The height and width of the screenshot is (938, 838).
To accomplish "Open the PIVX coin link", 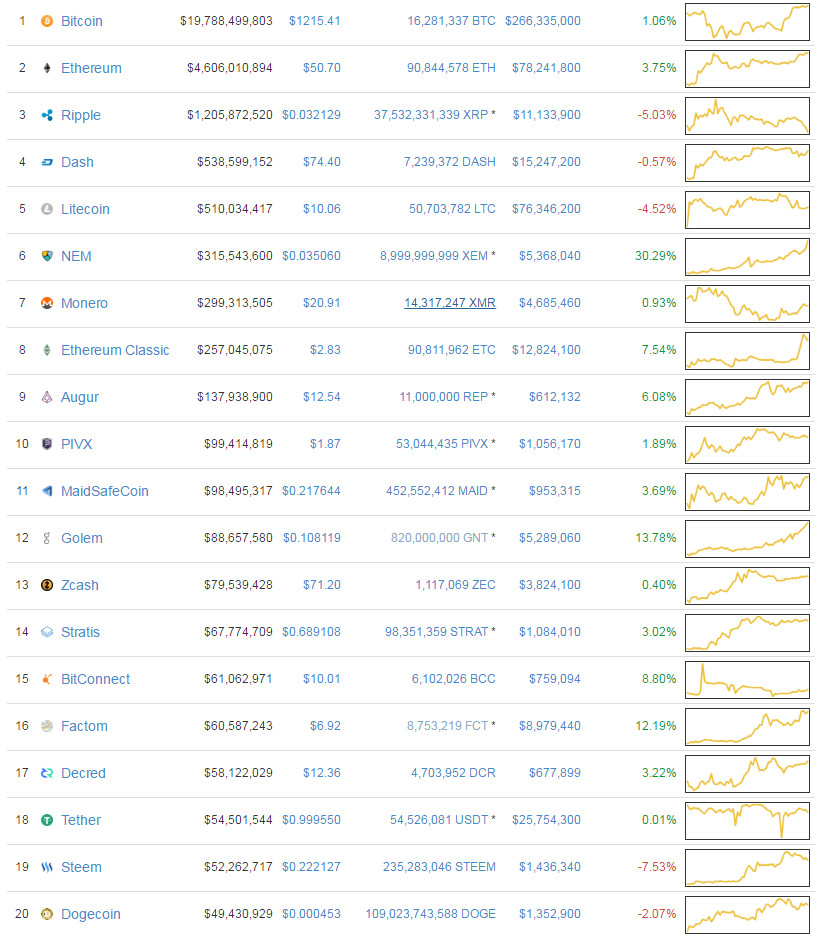I will click(x=76, y=444).
